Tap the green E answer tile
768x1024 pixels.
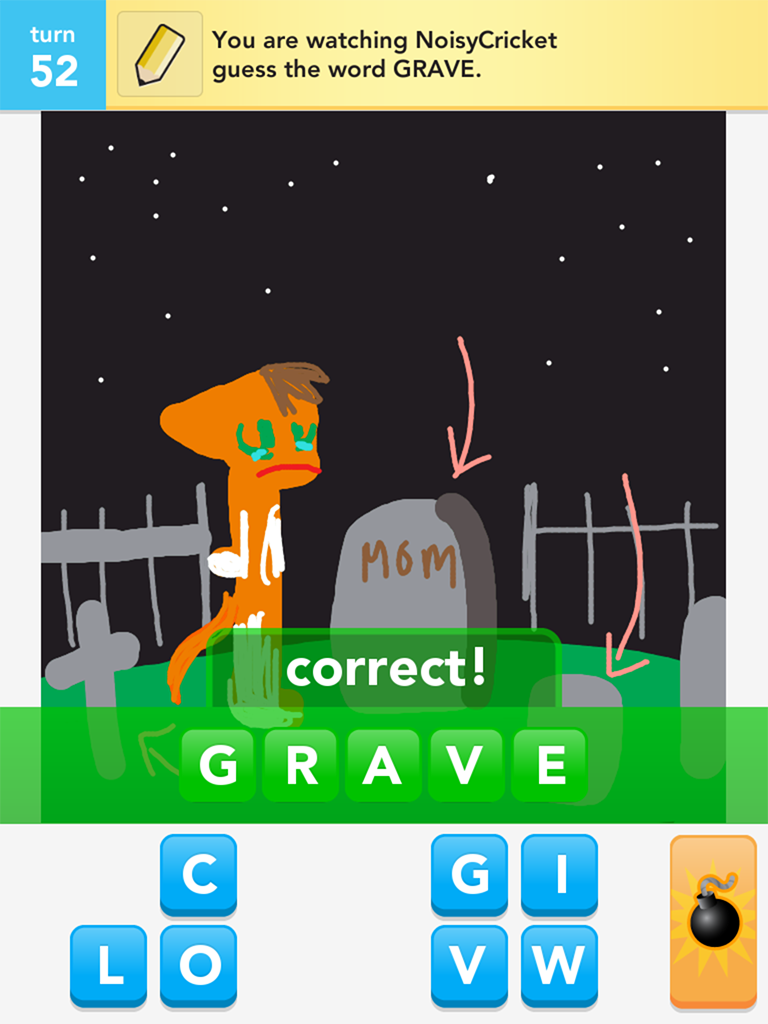[550, 765]
